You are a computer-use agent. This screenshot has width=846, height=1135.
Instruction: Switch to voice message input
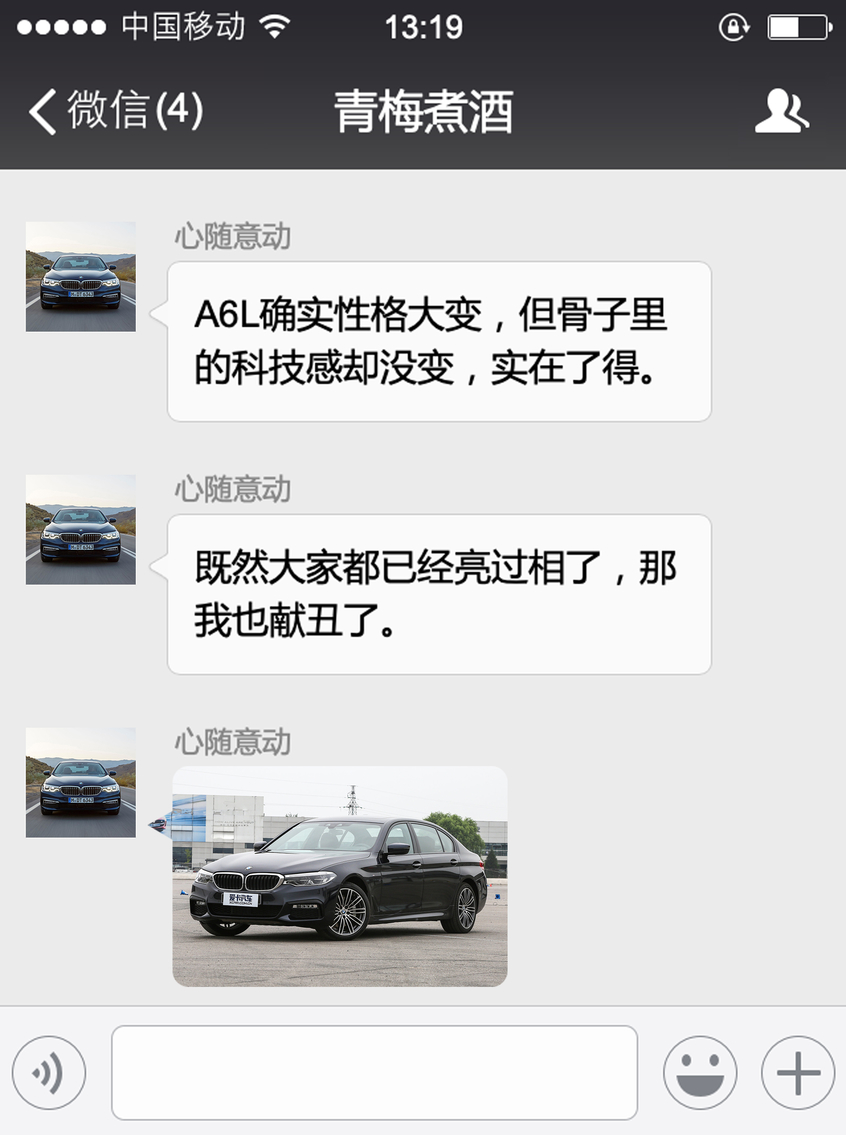tap(48, 1073)
